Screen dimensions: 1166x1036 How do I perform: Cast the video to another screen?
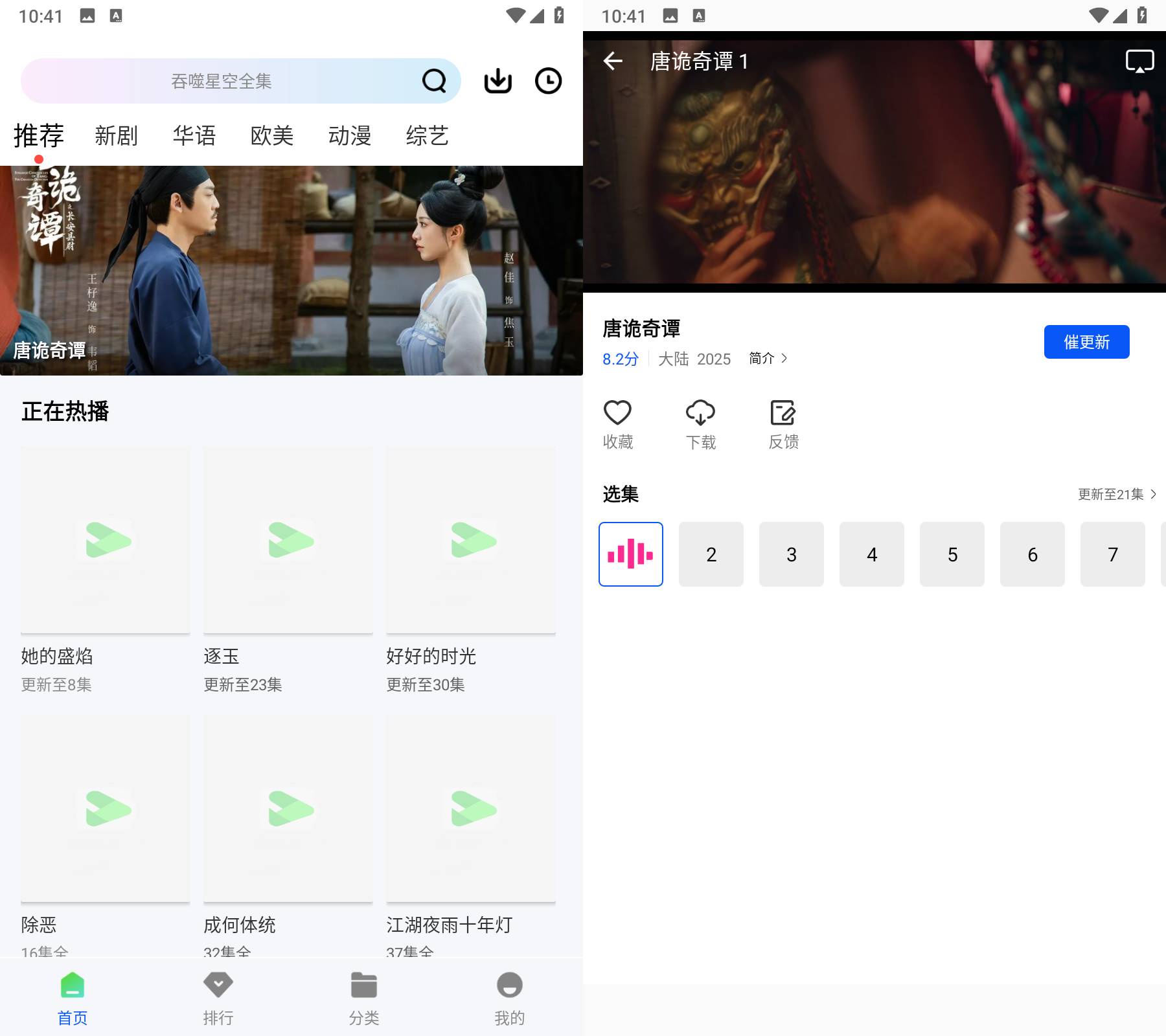point(1139,62)
